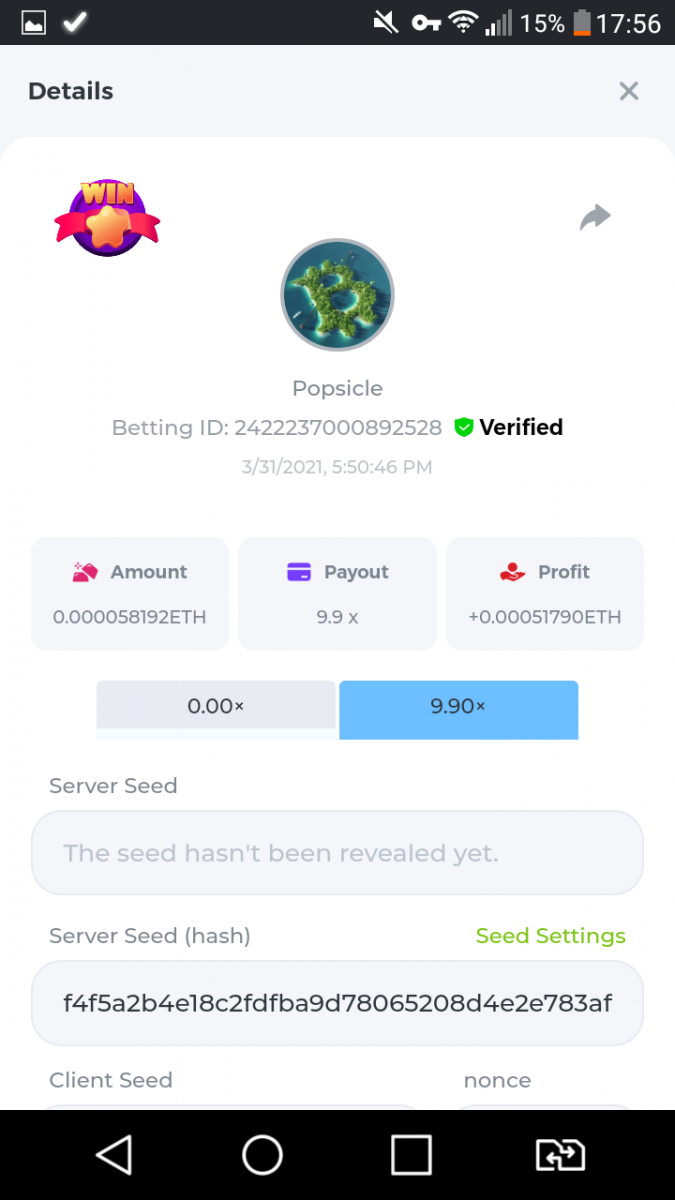Open Popsicle's profile avatar
This screenshot has width=675, height=1200.
coord(337,295)
